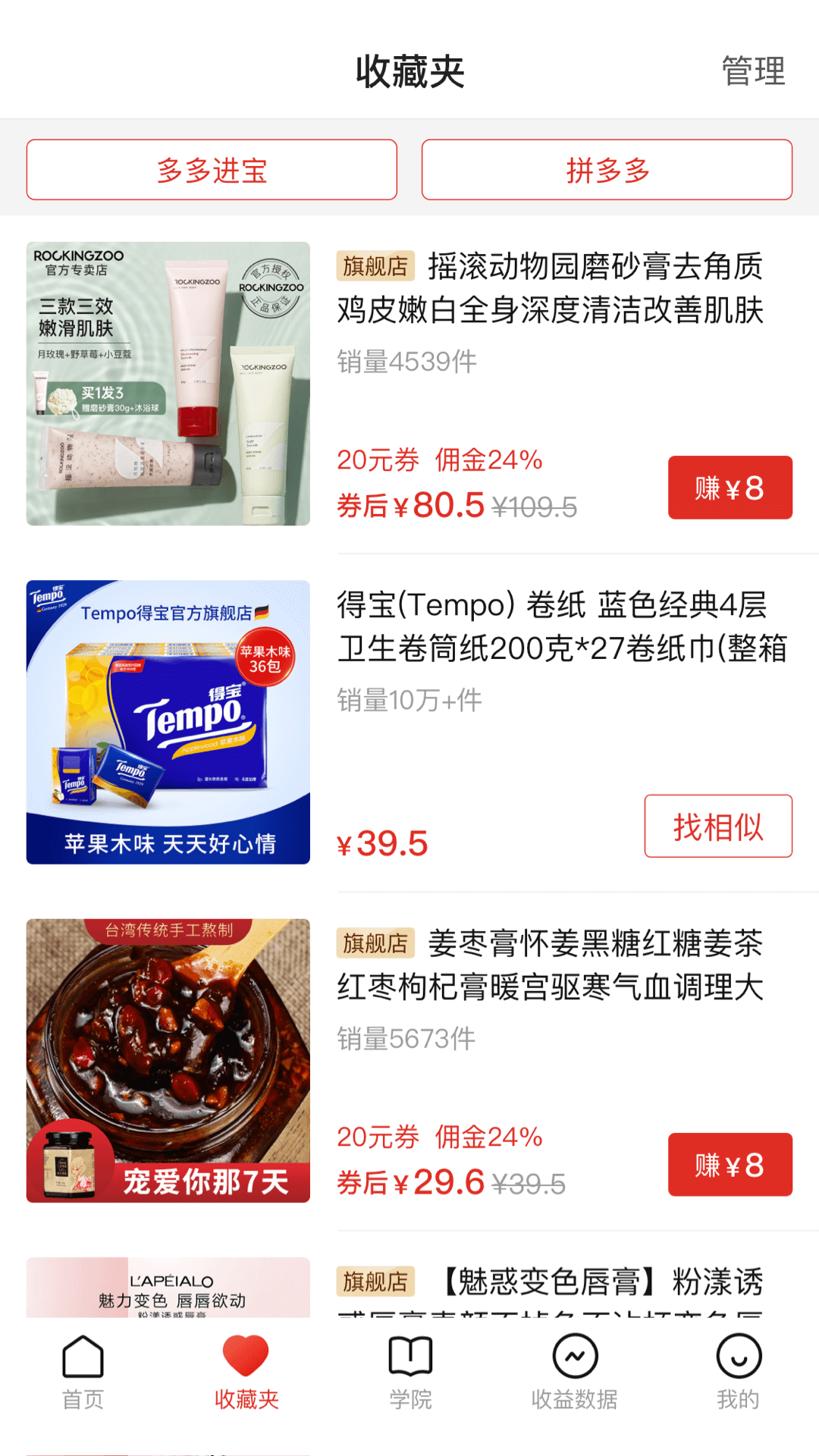
Task: Select the 收藏夹 bottom tab
Action: tap(246, 1373)
